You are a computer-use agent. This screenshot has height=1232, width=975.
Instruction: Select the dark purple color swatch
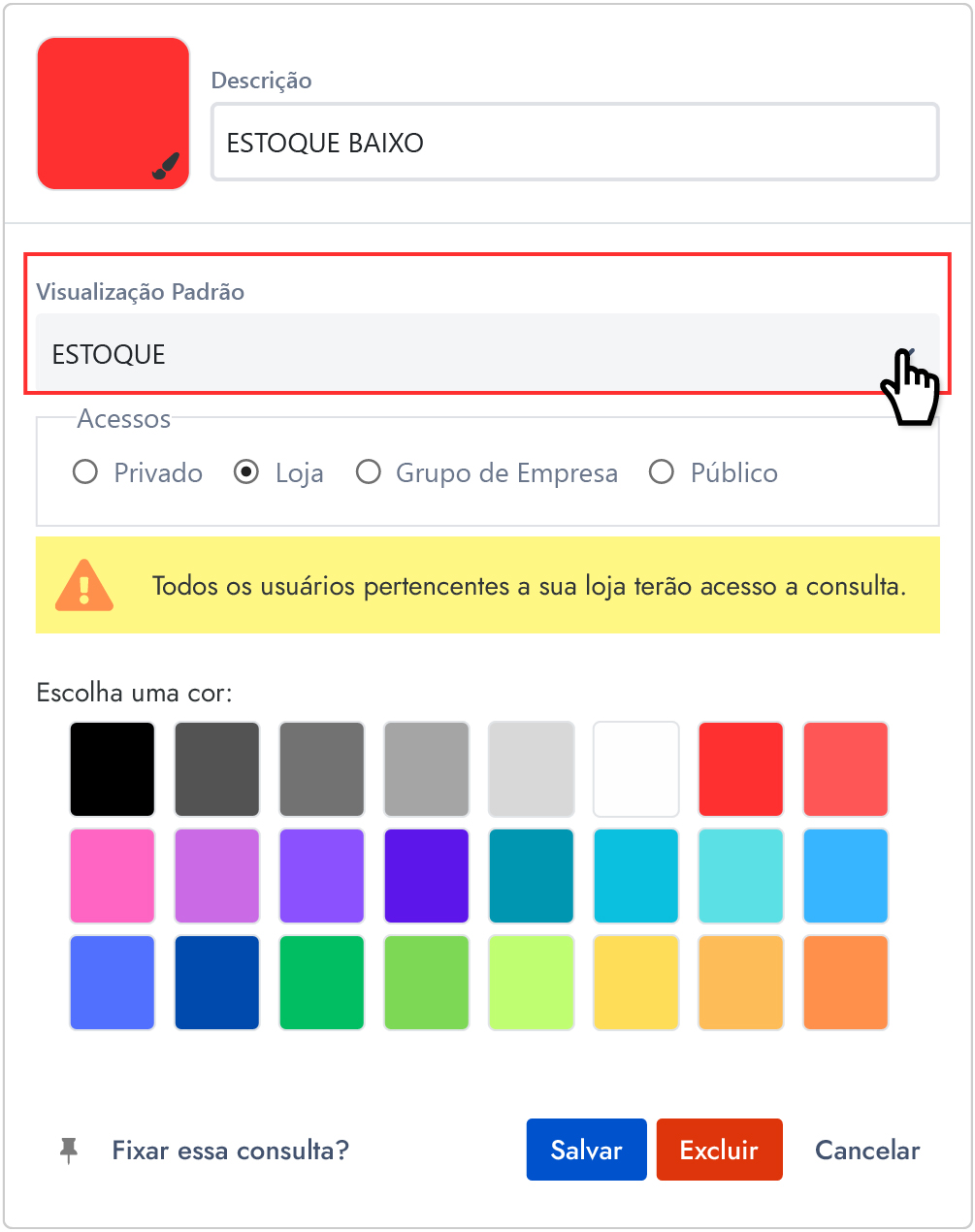pyautogui.click(x=427, y=875)
